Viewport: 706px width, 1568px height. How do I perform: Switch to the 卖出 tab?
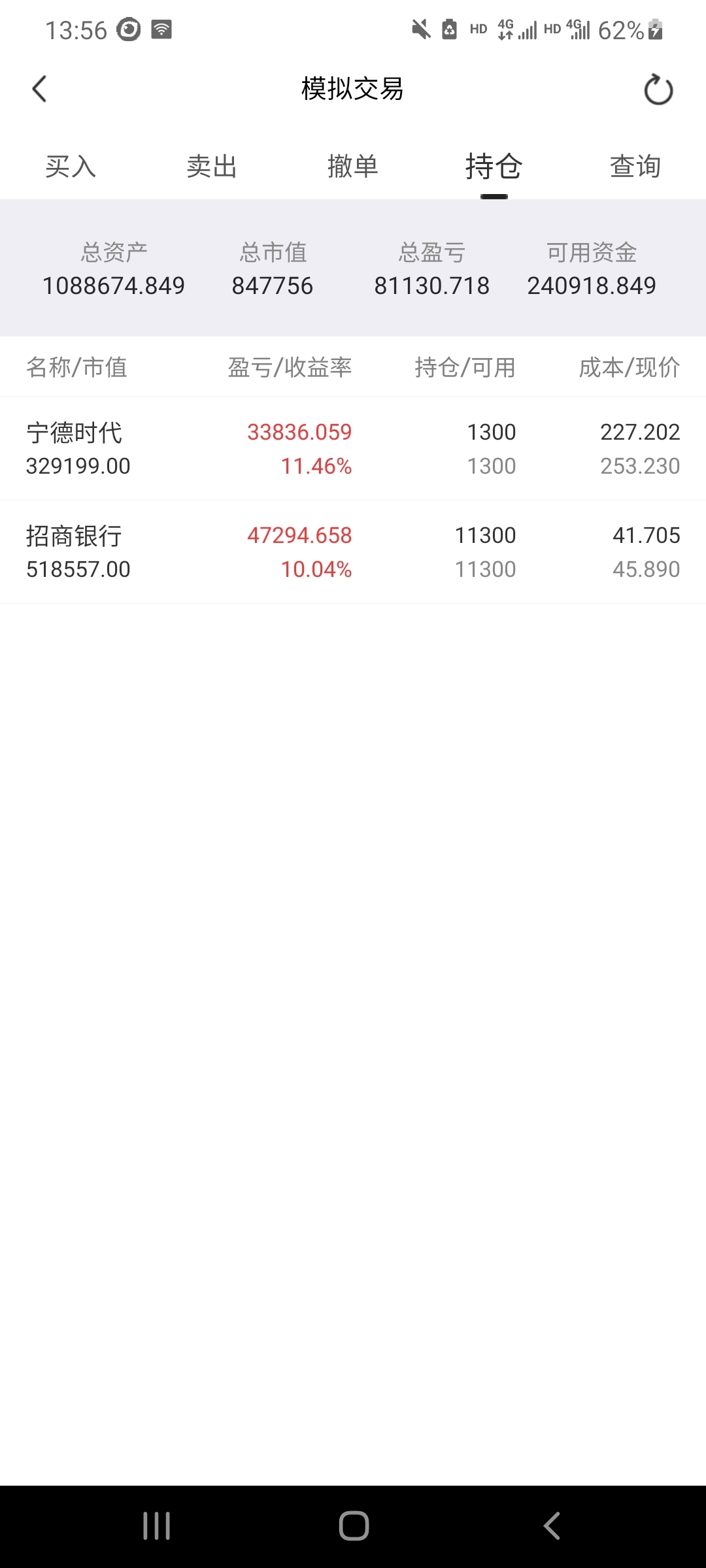[x=212, y=167]
